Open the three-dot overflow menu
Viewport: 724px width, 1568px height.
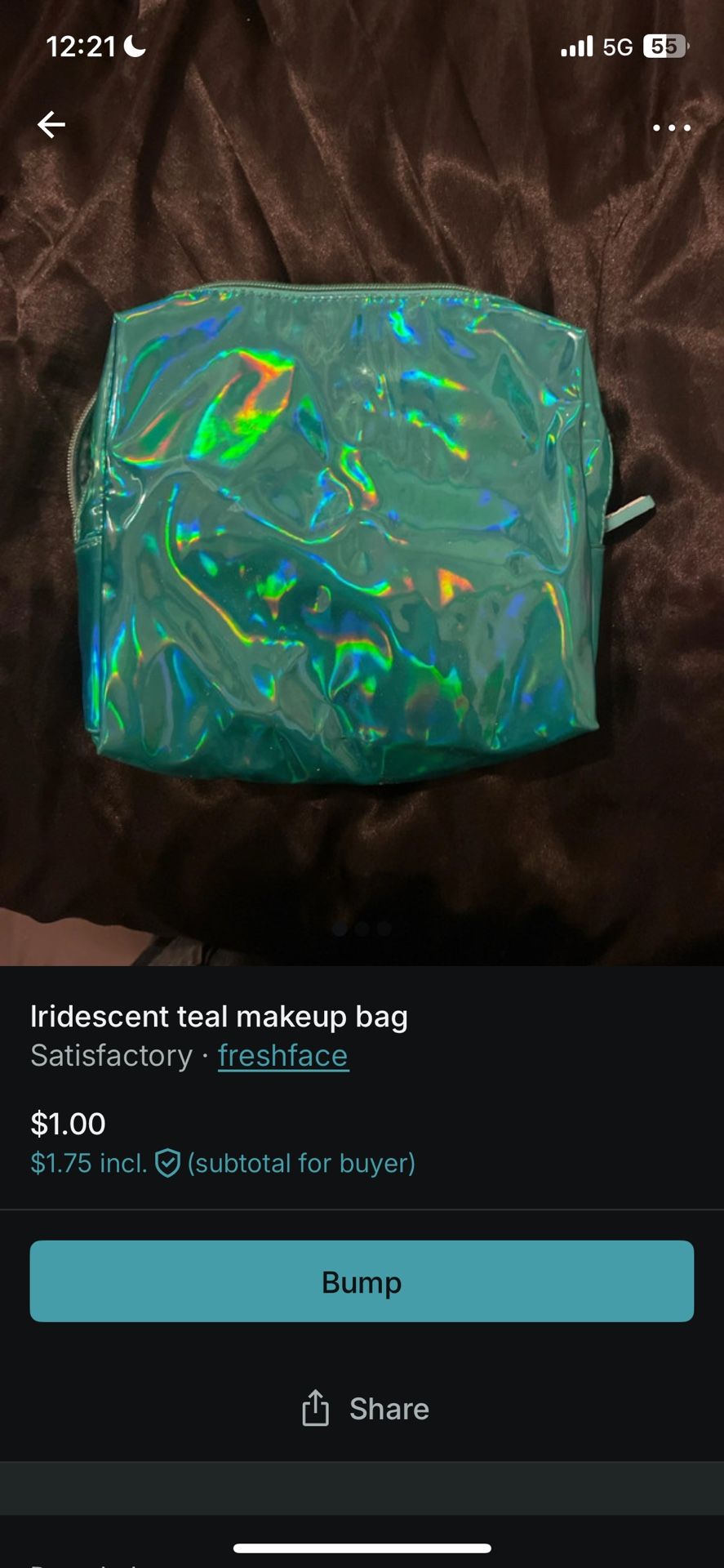pyautogui.click(x=671, y=127)
